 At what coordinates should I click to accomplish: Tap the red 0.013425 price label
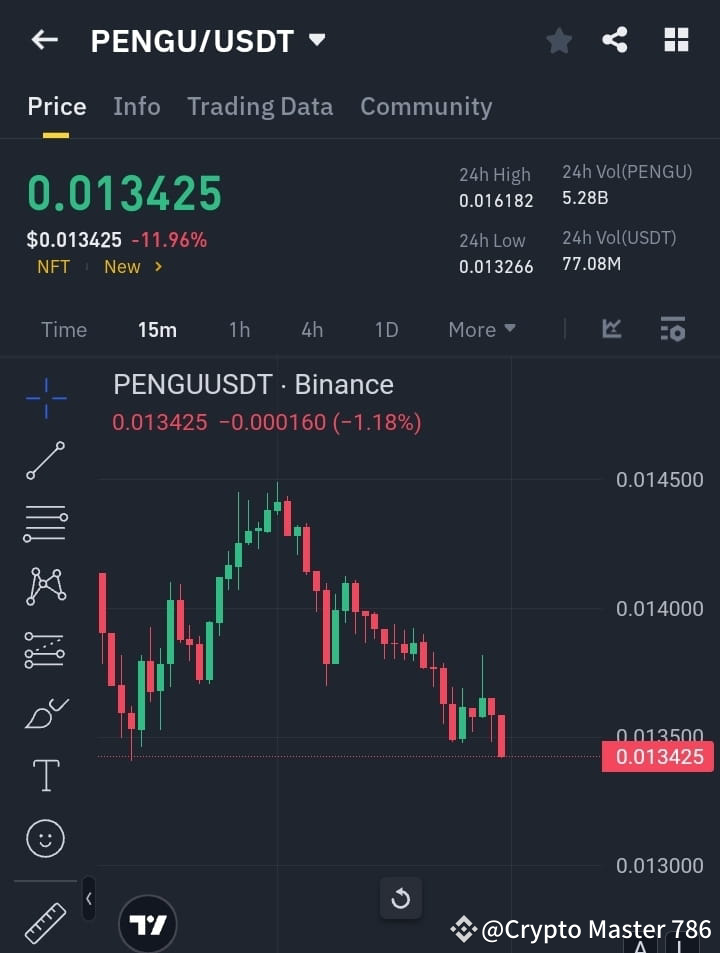pos(657,757)
